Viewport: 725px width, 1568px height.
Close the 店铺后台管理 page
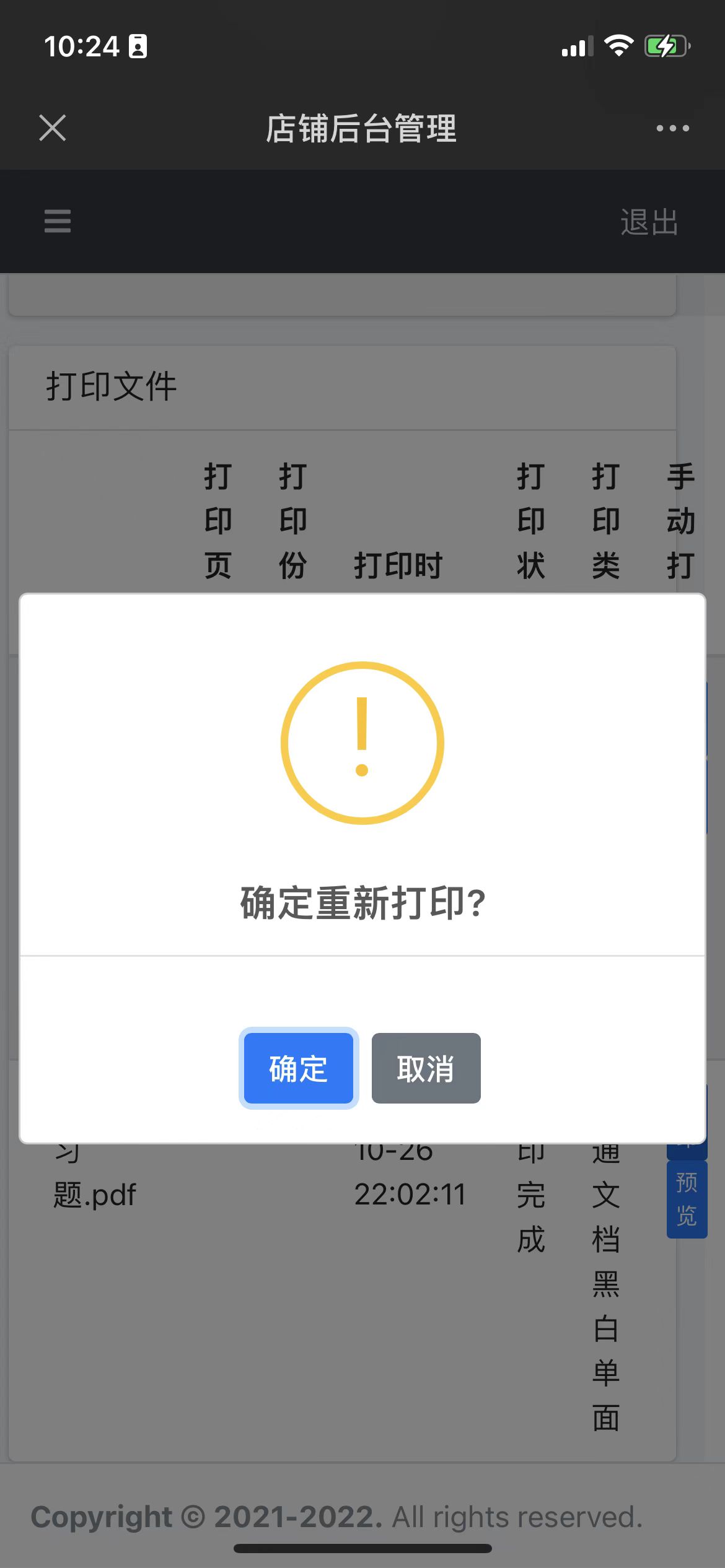pos(53,128)
